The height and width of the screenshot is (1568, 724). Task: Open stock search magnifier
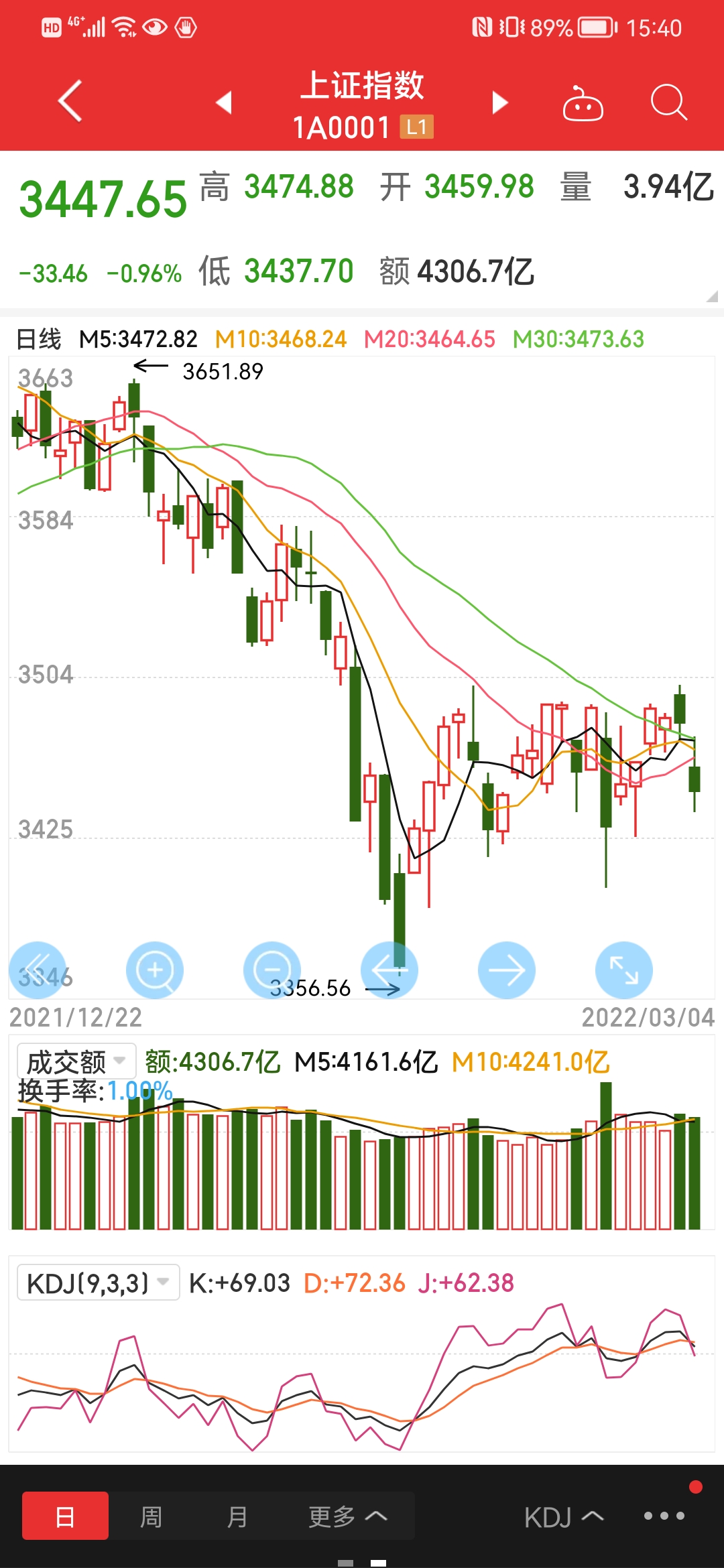tap(668, 103)
